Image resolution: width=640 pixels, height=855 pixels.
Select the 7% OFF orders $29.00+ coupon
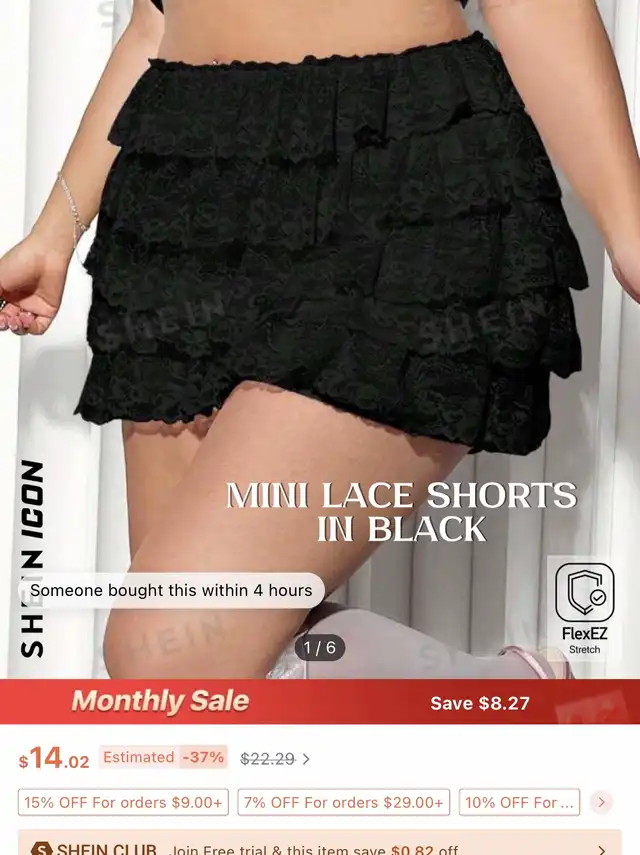point(343,802)
